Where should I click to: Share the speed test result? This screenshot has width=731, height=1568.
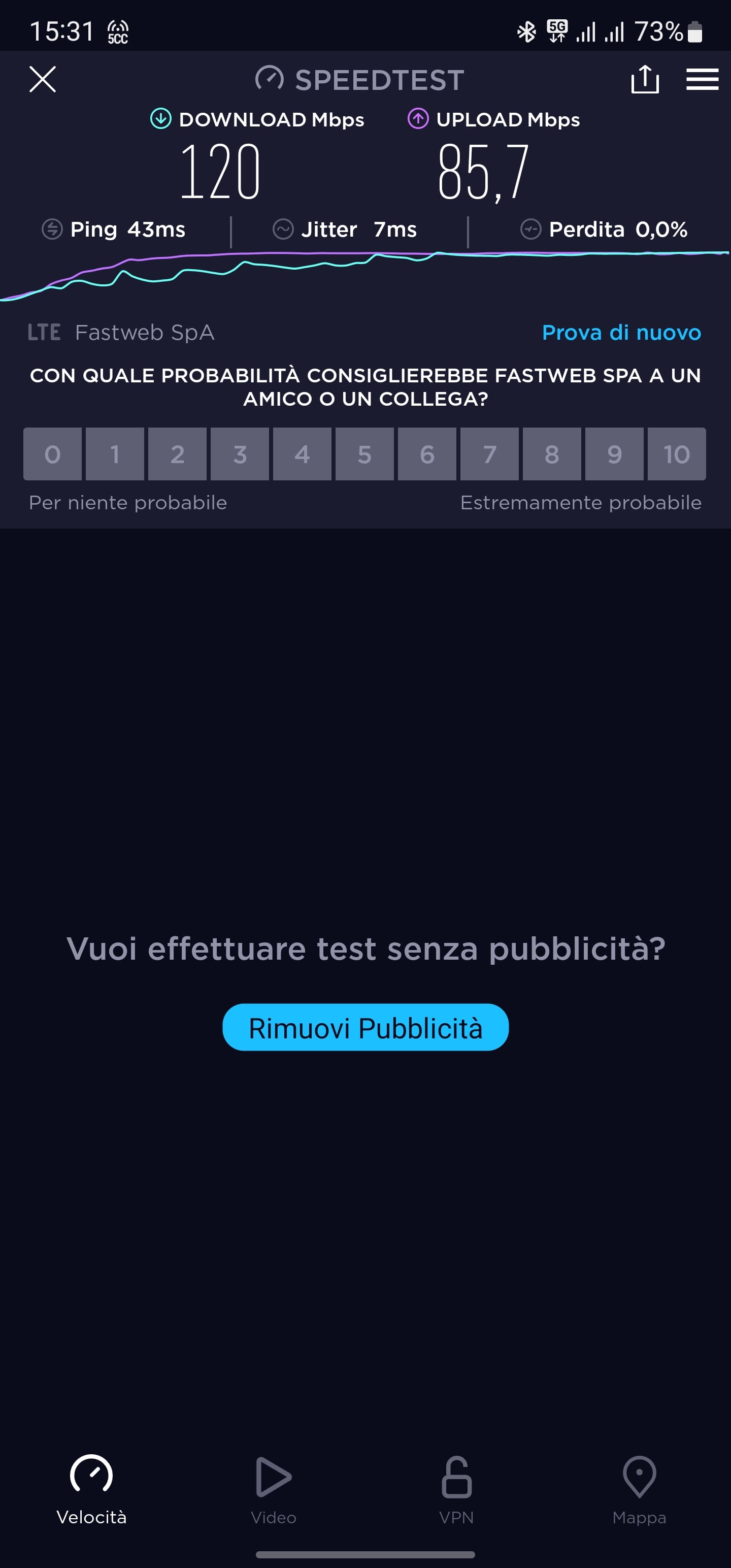click(x=645, y=79)
